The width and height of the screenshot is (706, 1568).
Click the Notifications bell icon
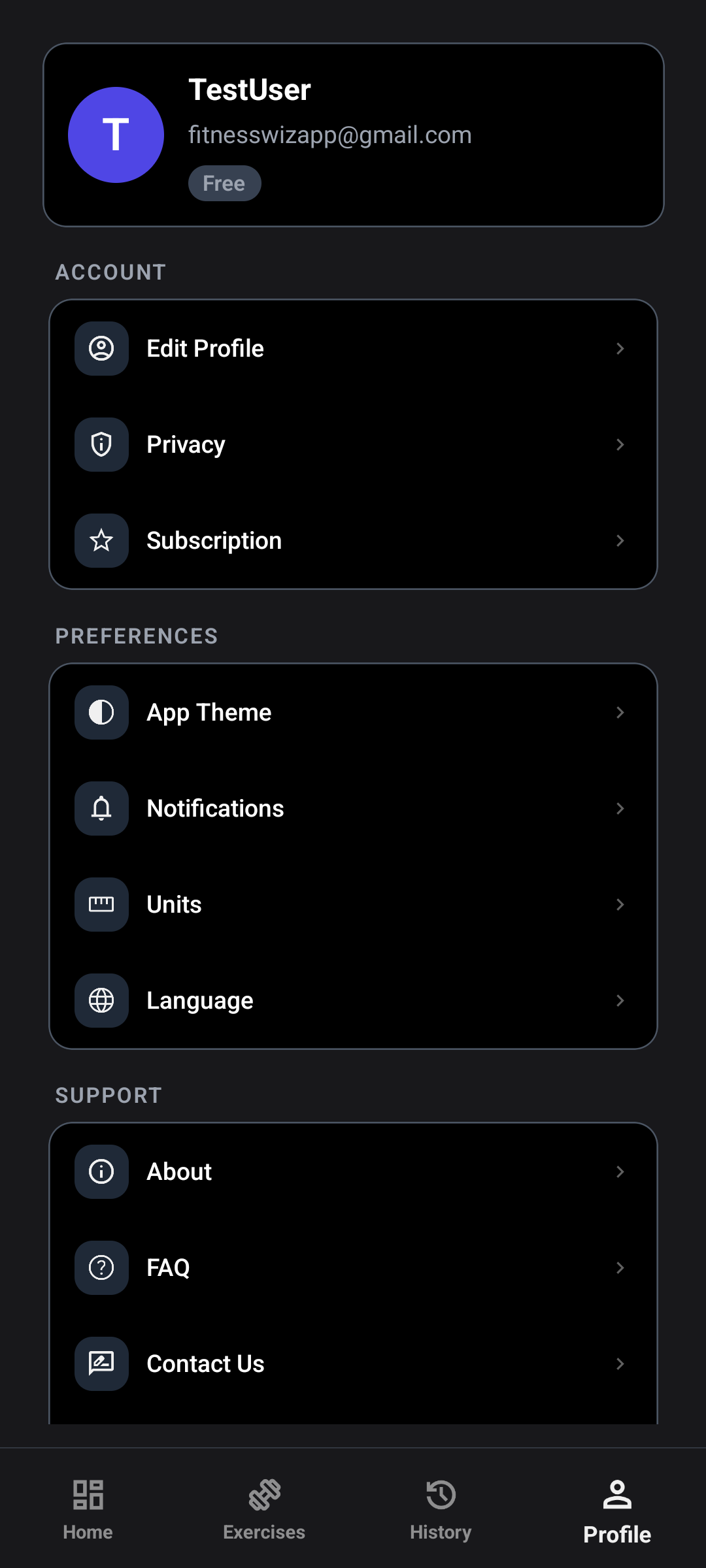(101, 808)
